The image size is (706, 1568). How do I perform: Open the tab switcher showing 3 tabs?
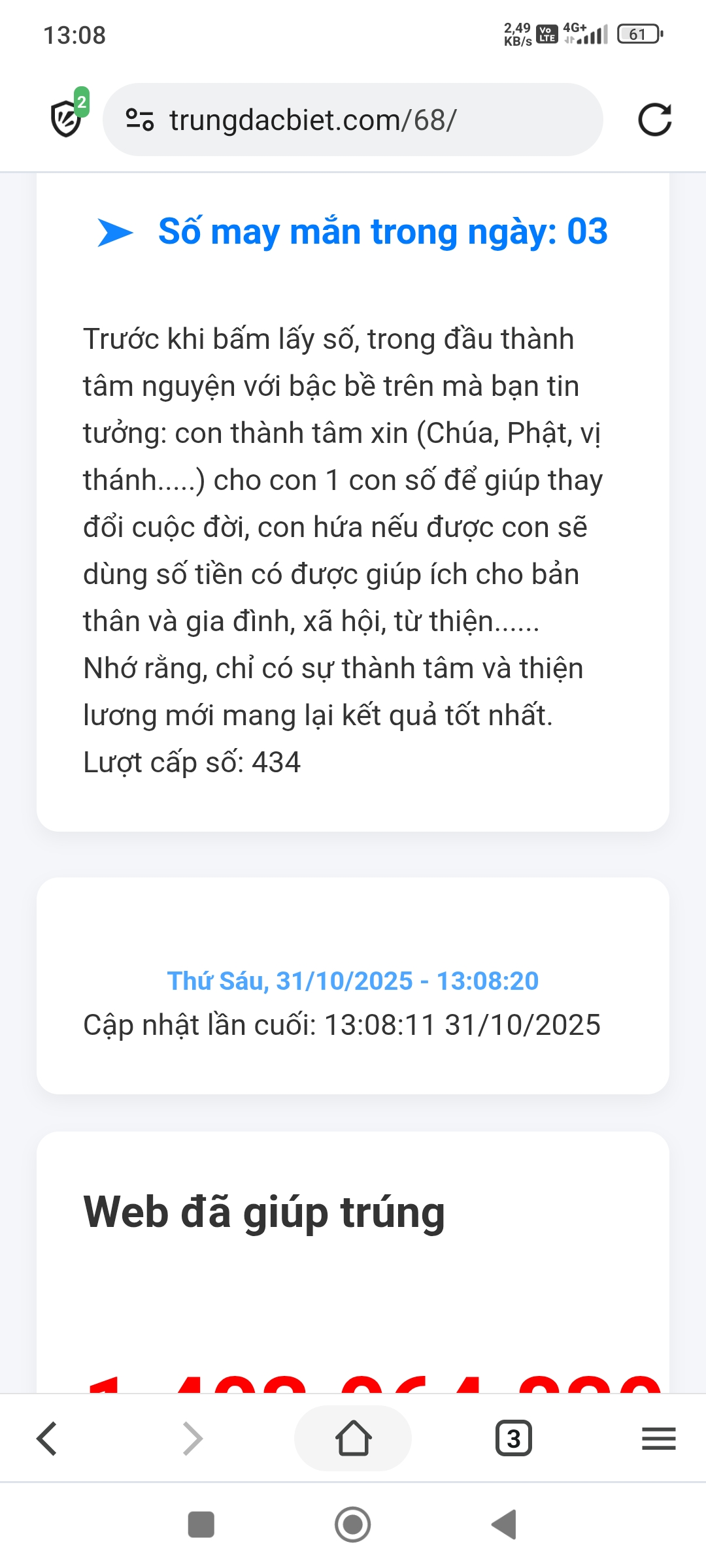point(514,1438)
